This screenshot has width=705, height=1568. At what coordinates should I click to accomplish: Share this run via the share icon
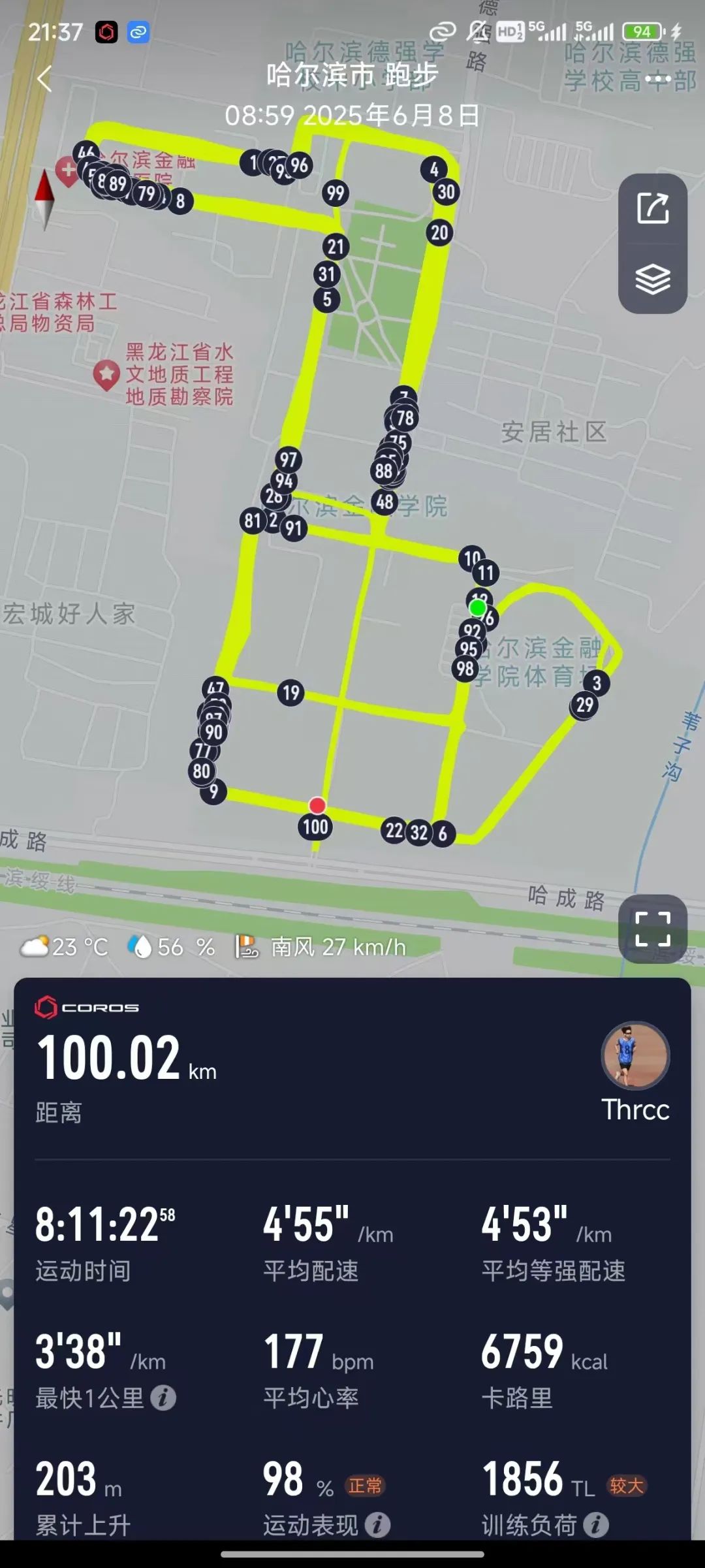(653, 209)
